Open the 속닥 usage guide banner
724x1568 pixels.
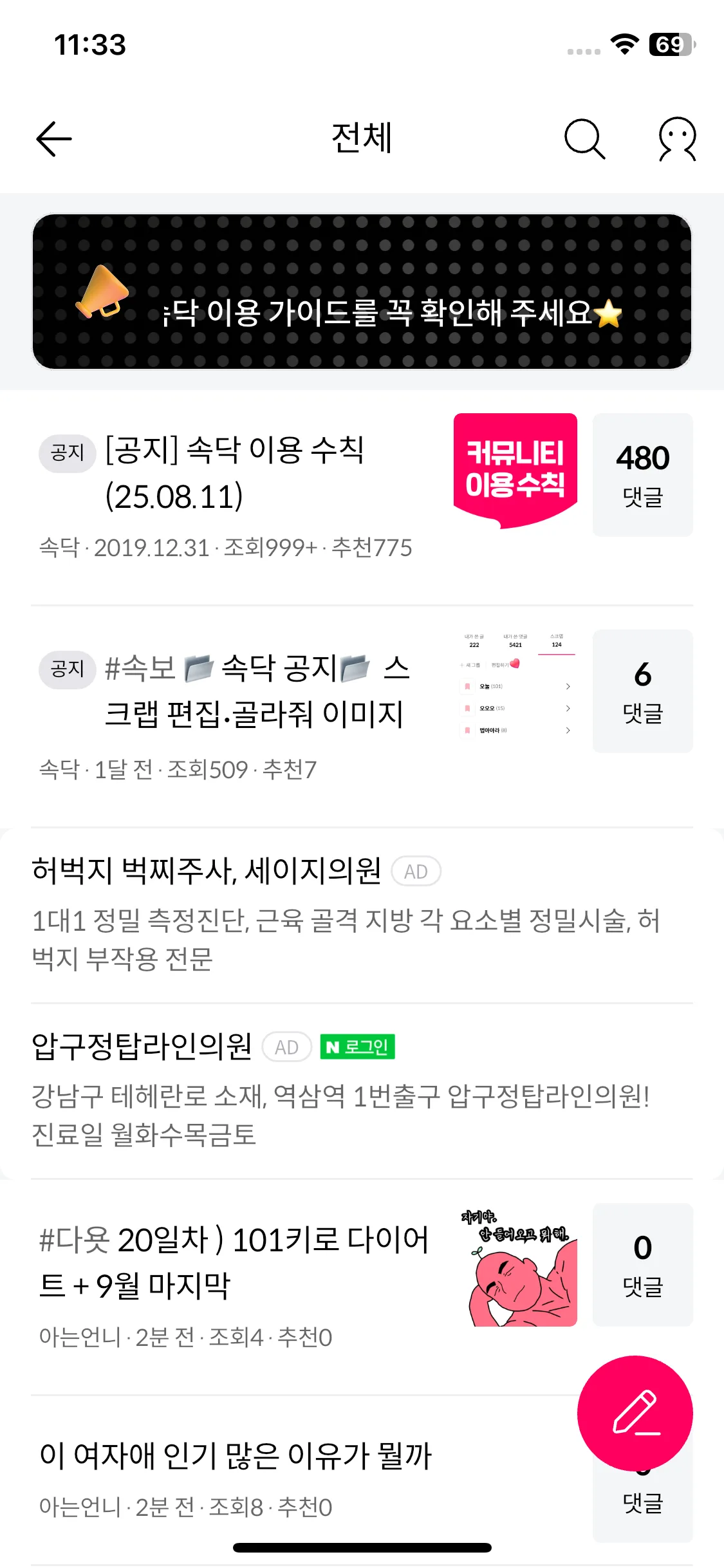362,292
